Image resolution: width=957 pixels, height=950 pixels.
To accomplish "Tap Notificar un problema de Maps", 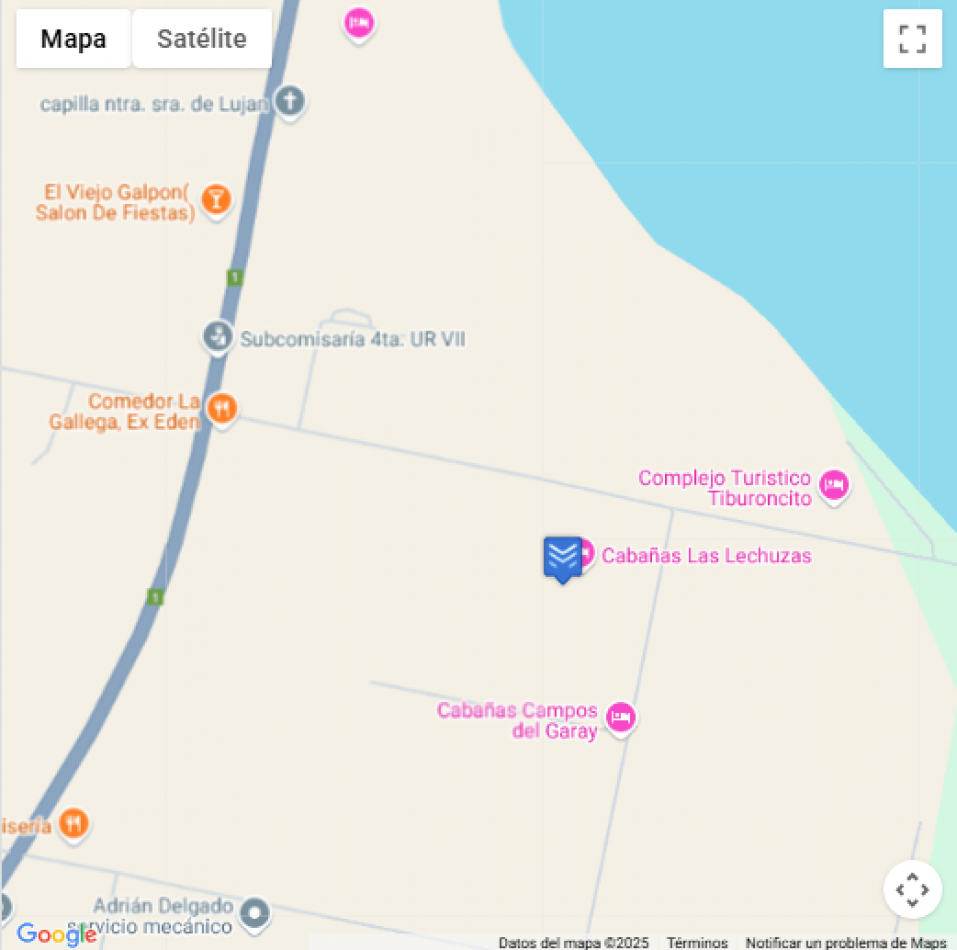I will (x=845, y=942).
